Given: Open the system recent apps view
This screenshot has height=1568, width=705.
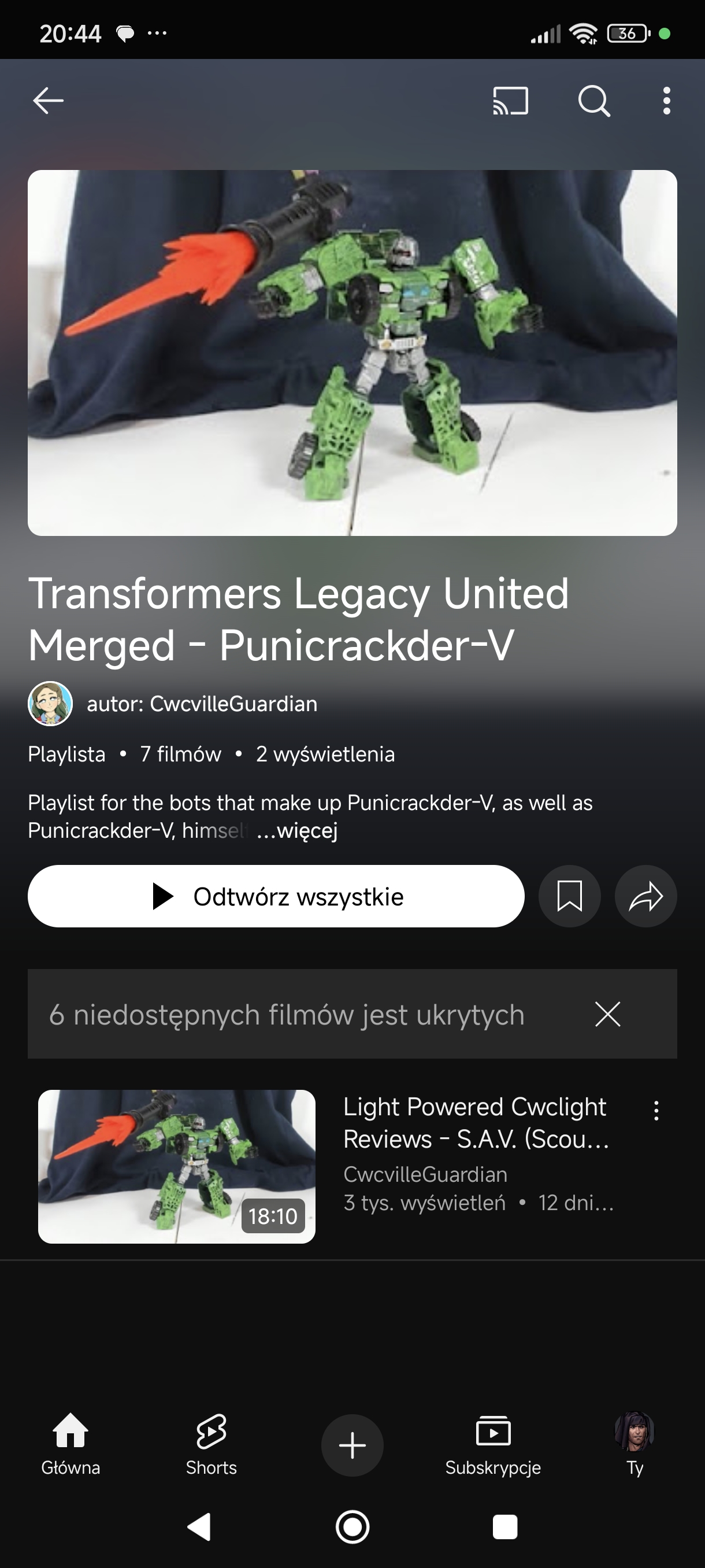Looking at the screenshot, I should click(505, 1526).
